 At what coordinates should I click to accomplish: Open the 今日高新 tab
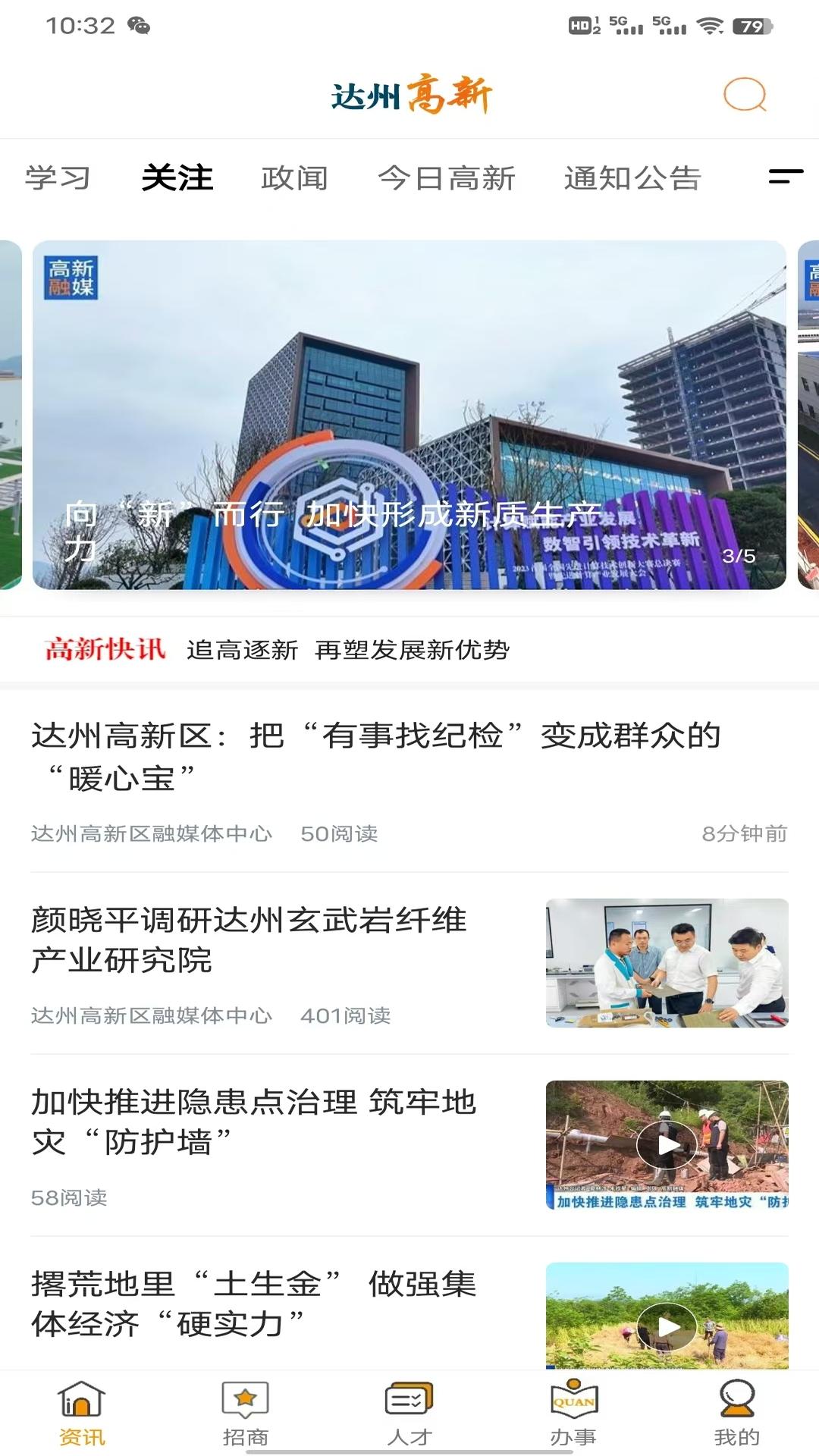[448, 179]
